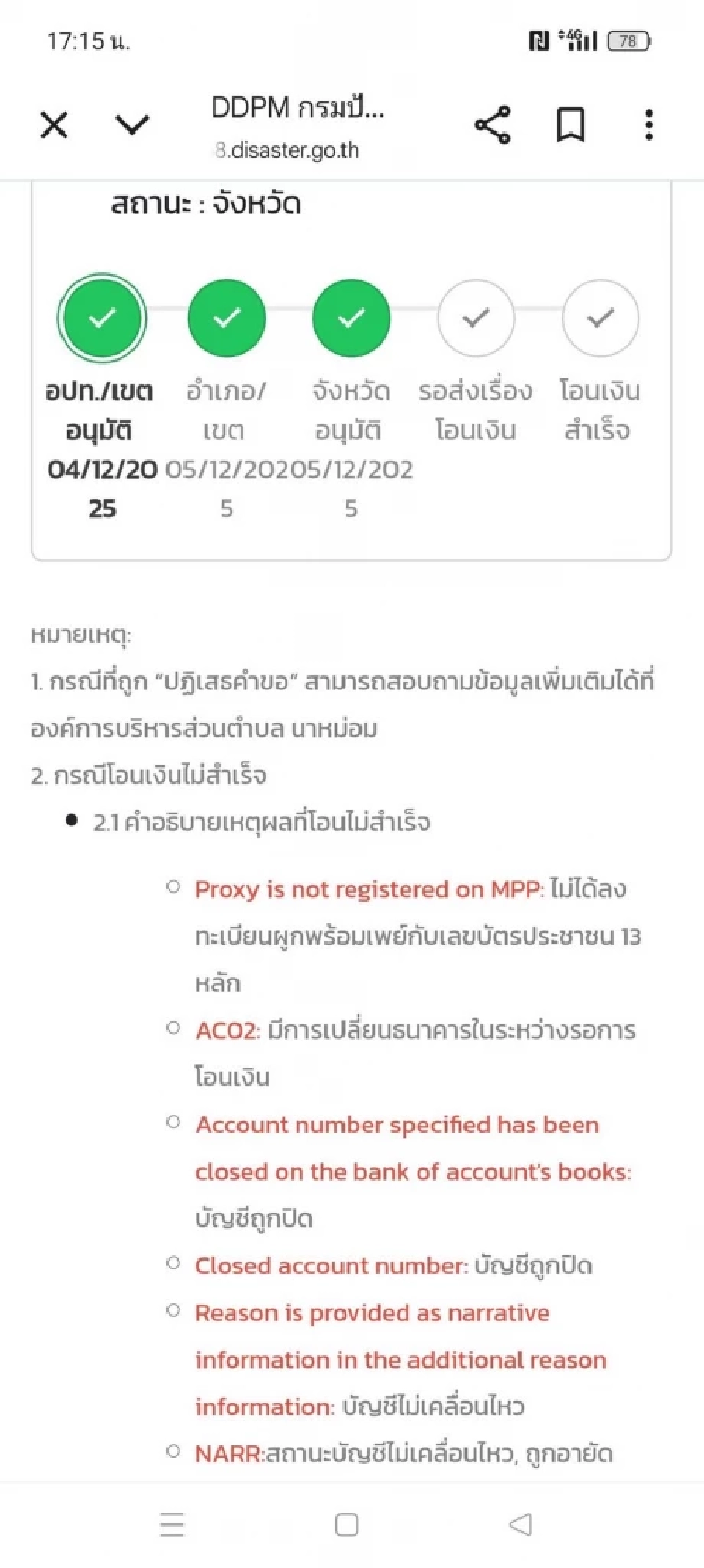Tap the green อปท./เขต อนุมัติ checkmark circle
Viewport: 704px width, 1568px height.
[103, 317]
